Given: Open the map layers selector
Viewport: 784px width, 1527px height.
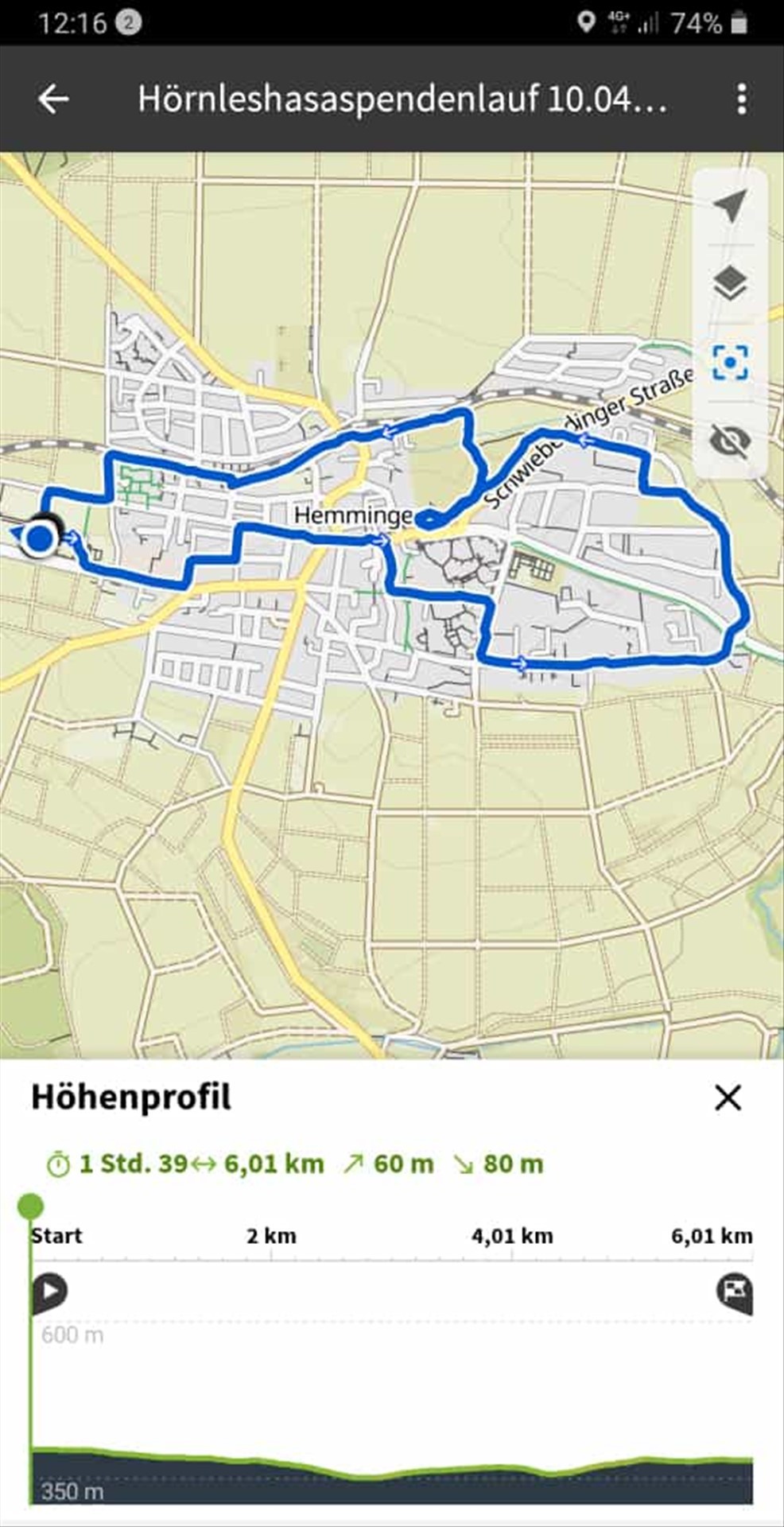Looking at the screenshot, I should click(730, 284).
